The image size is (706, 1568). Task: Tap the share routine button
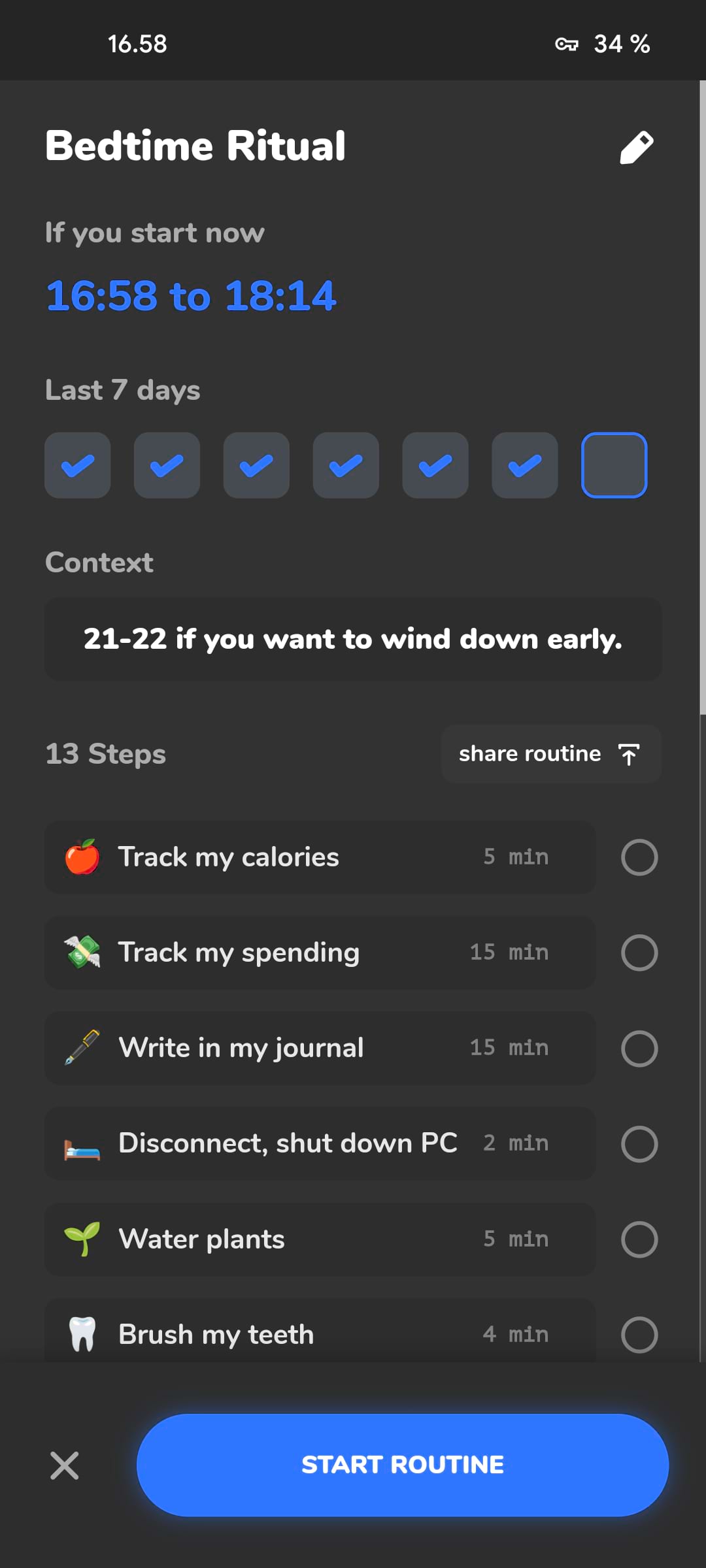[x=551, y=754]
